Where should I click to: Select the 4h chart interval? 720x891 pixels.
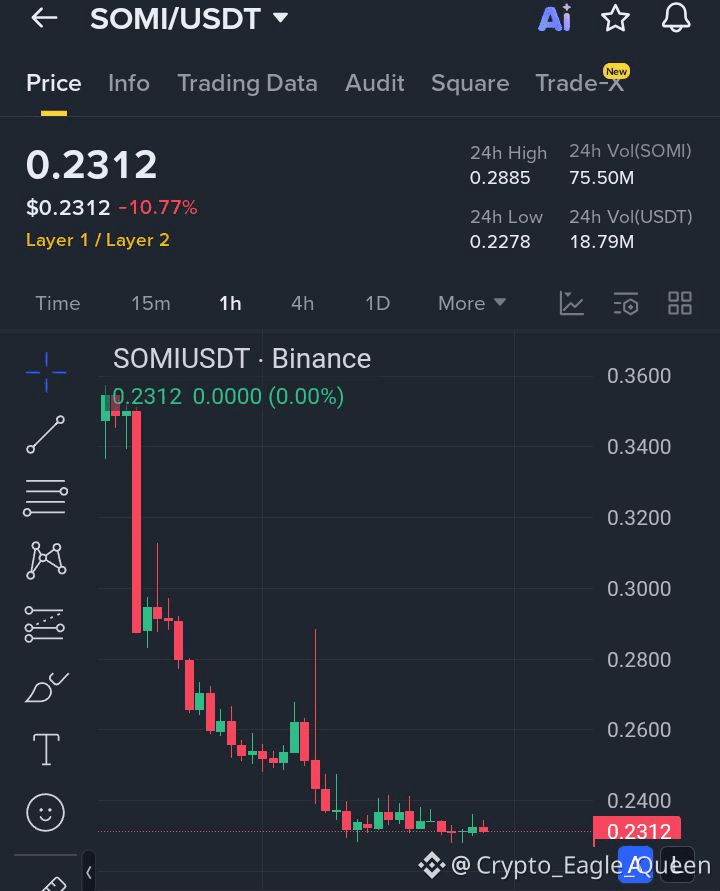pyautogui.click(x=302, y=303)
